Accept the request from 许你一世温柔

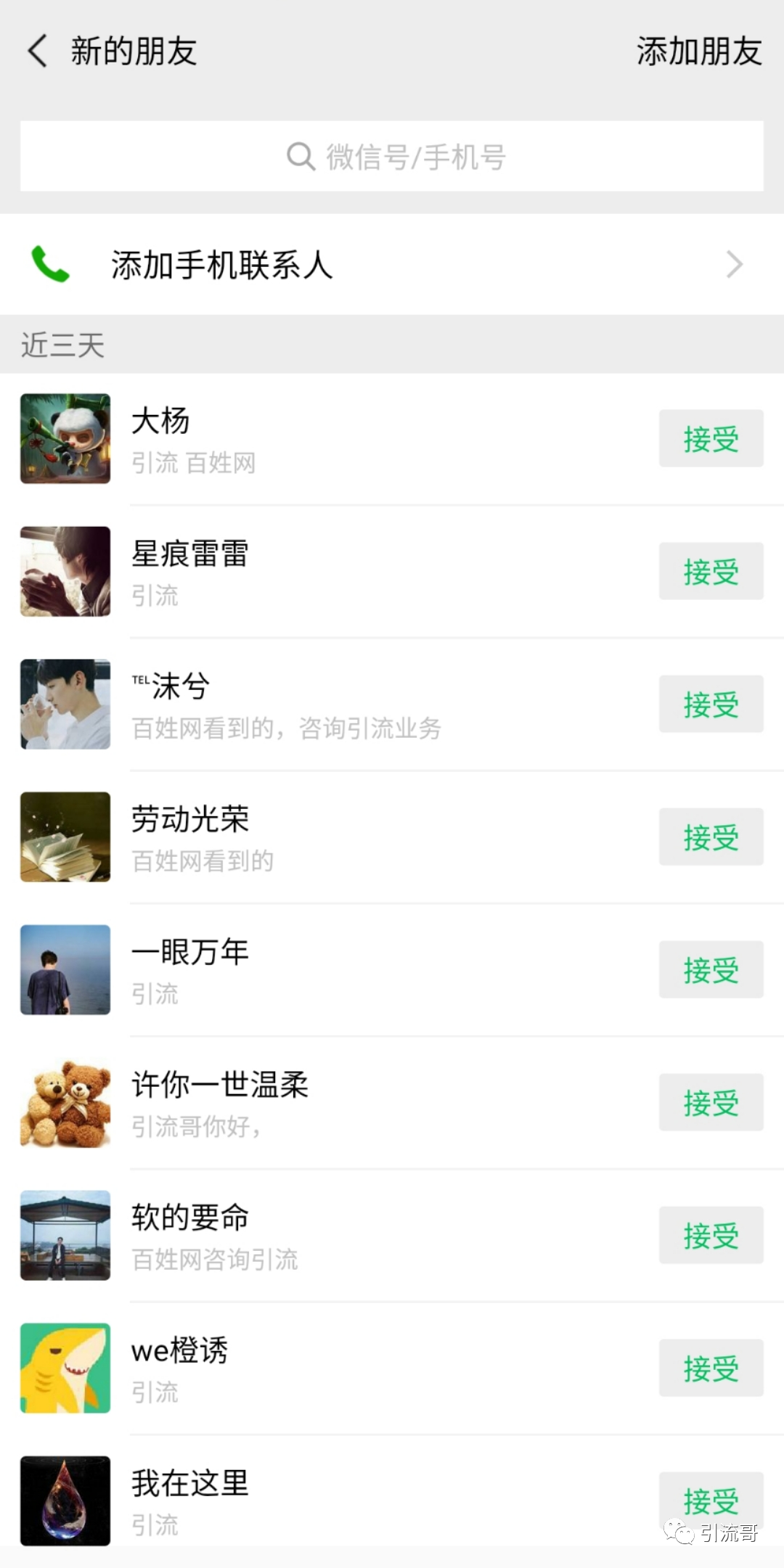click(711, 1103)
